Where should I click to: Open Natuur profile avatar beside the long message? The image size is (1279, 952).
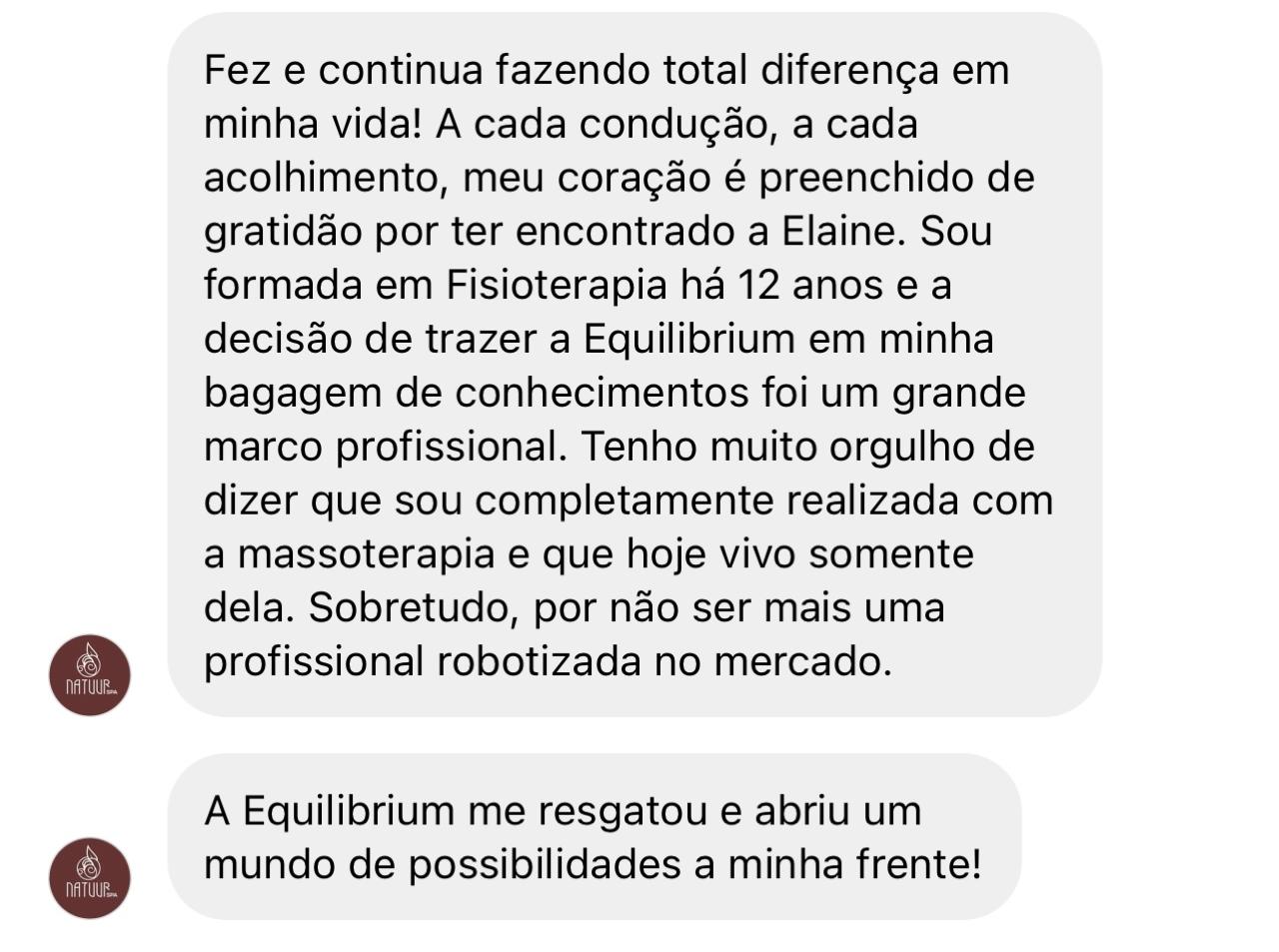[90, 675]
